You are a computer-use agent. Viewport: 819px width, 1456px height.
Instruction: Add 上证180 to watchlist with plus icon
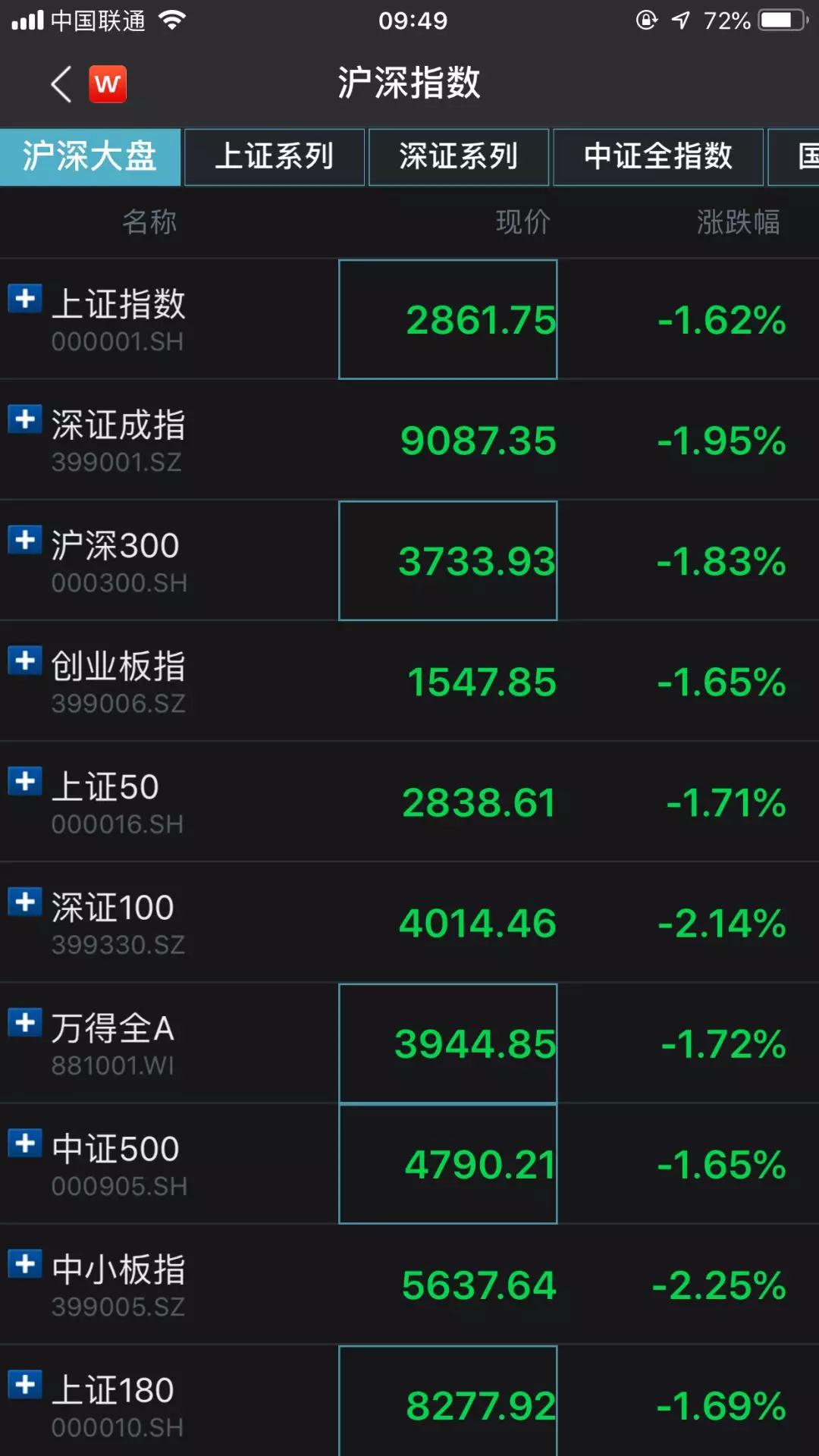[x=24, y=1384]
